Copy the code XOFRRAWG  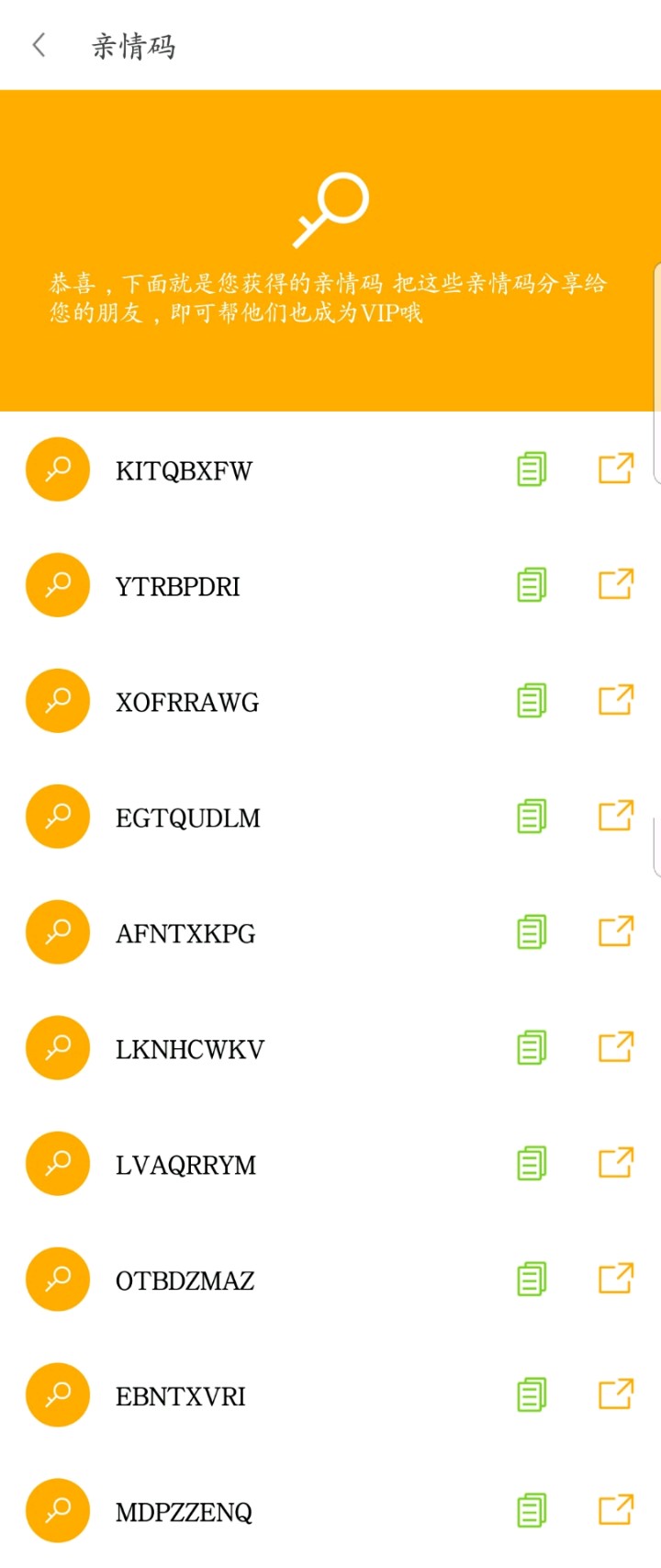532,701
